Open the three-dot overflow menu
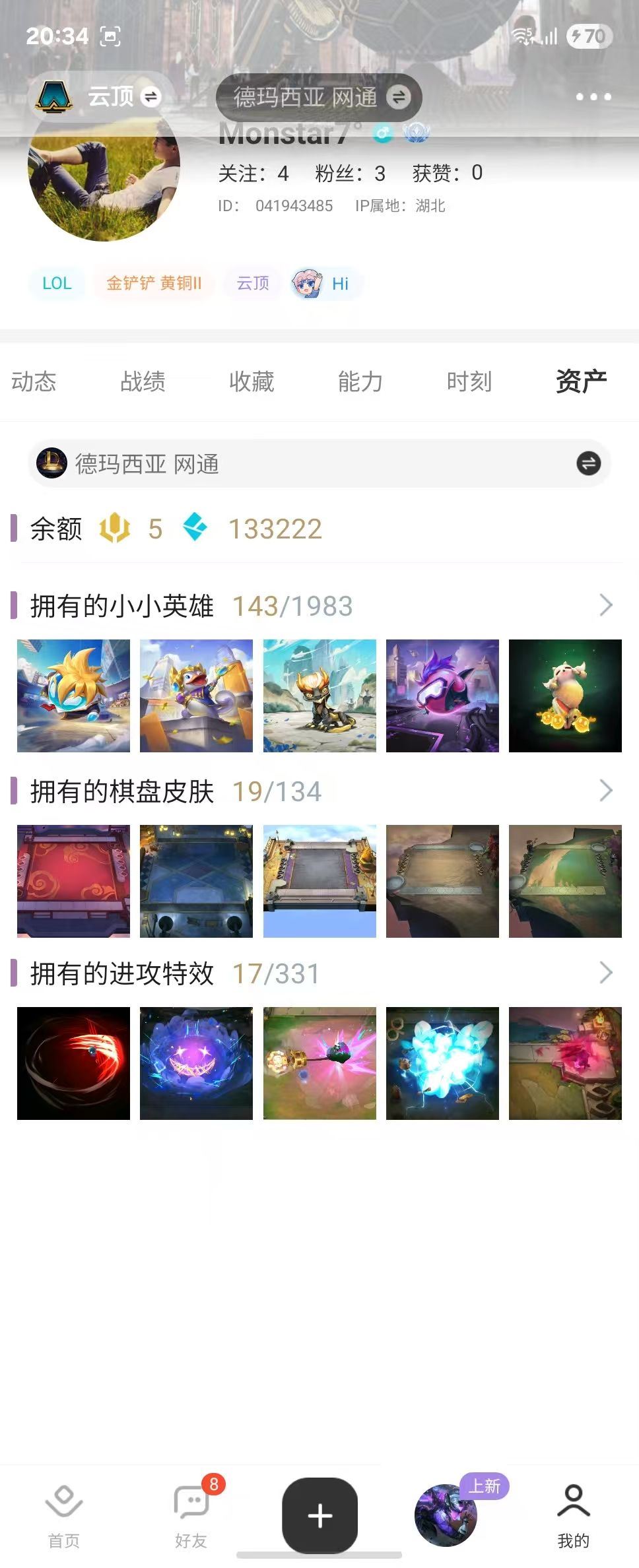 point(593,97)
